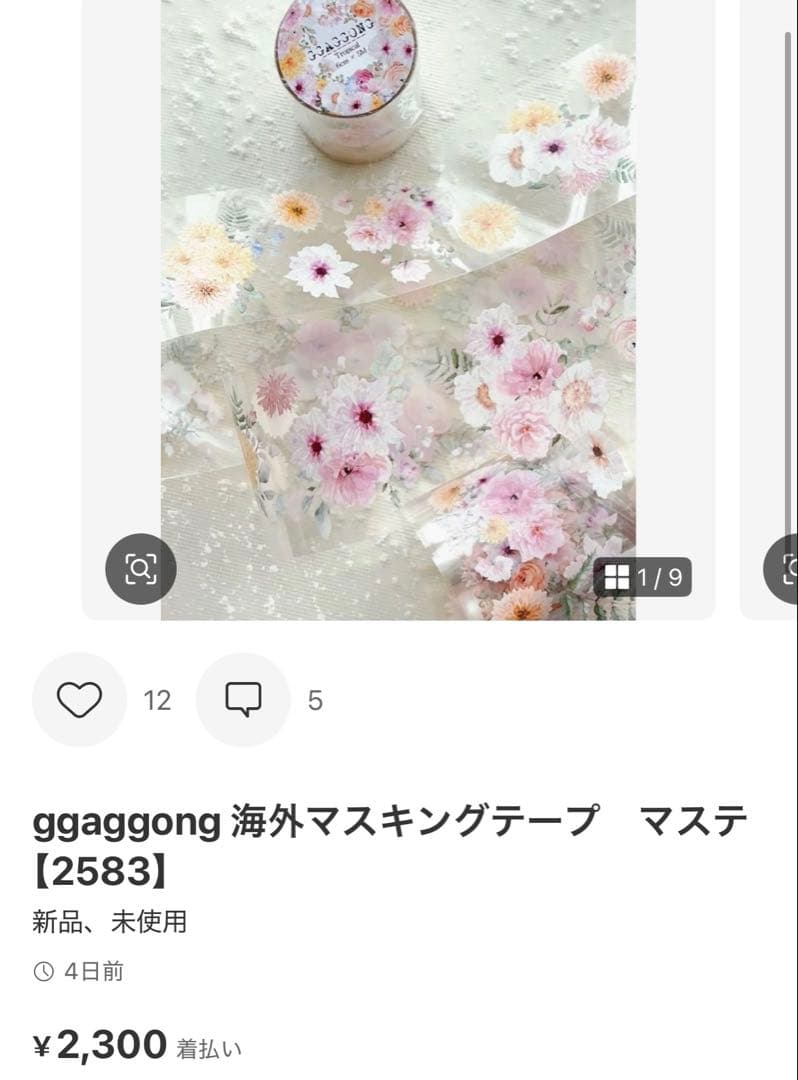
Task: Select the comment bubble showing 5 comments
Action: coord(243,698)
